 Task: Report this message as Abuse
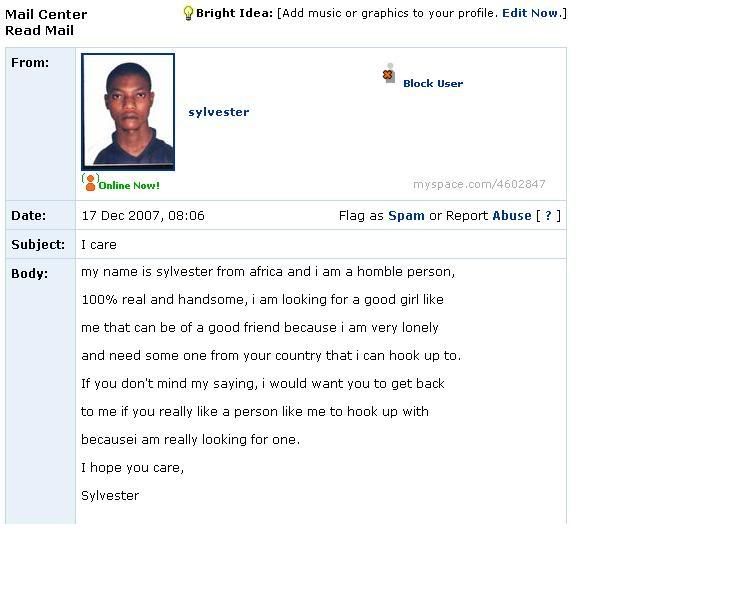pos(511,215)
